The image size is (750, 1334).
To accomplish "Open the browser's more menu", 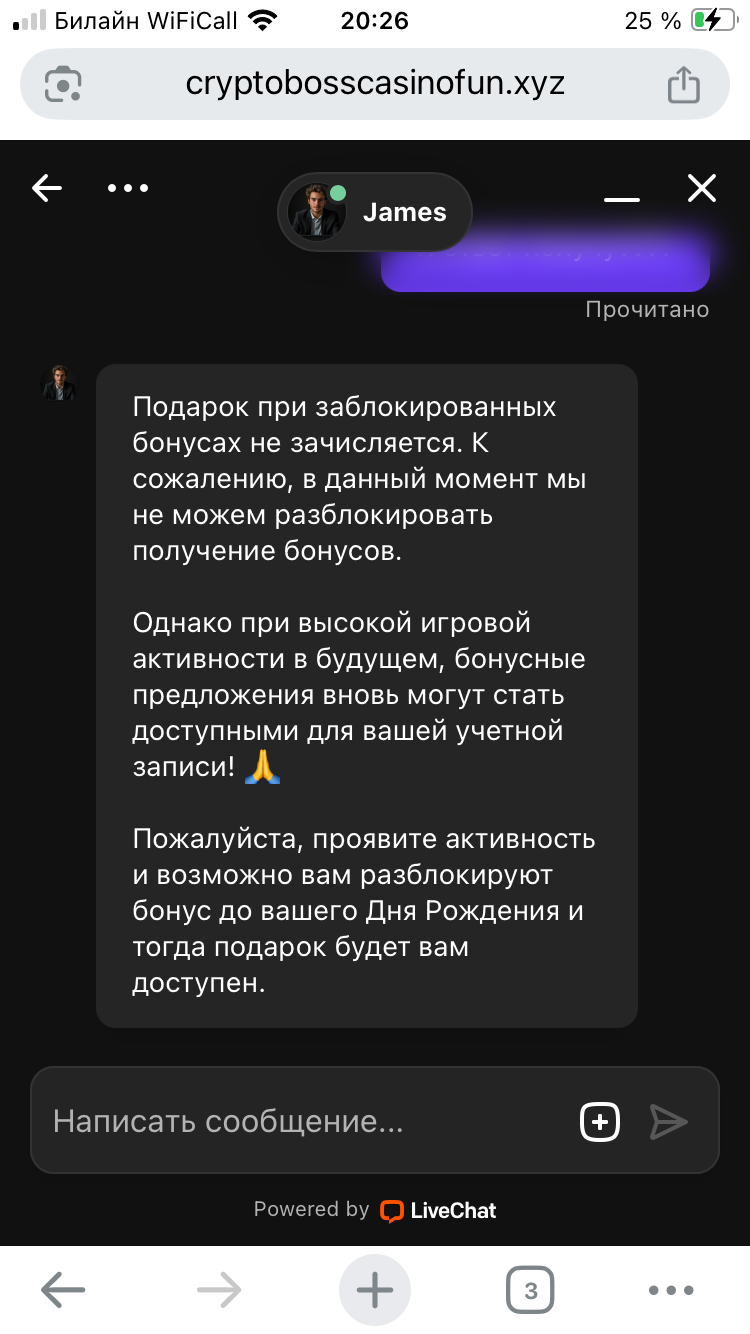I will tap(671, 1290).
